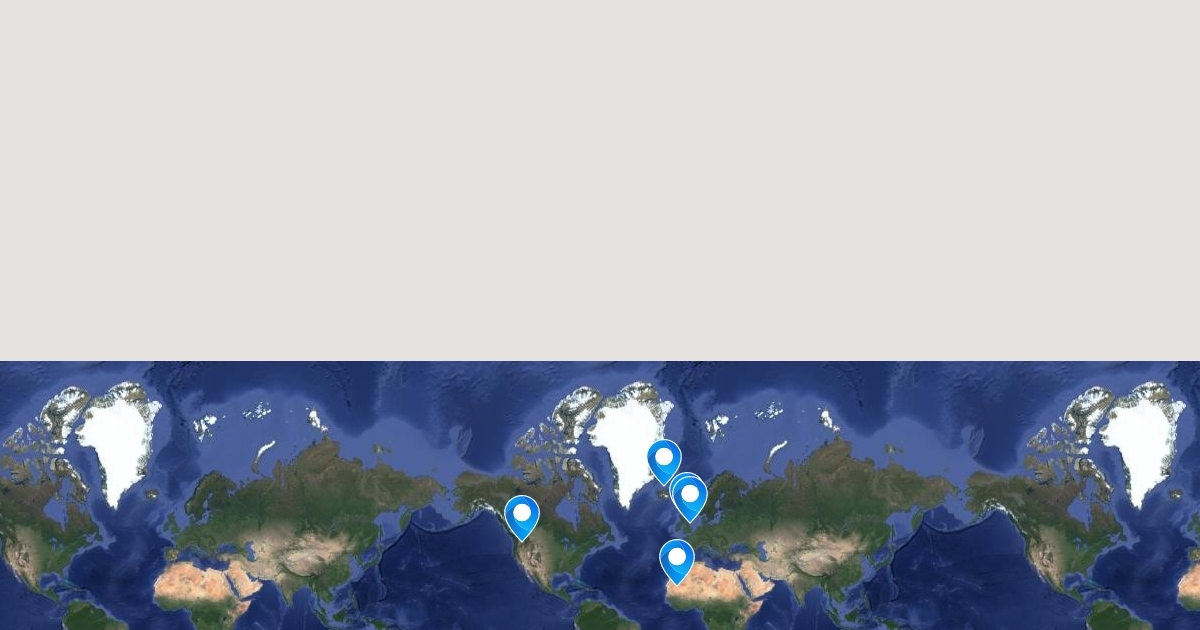Open the map pin near Morocco
This screenshot has height=630, width=1200.
677,561
